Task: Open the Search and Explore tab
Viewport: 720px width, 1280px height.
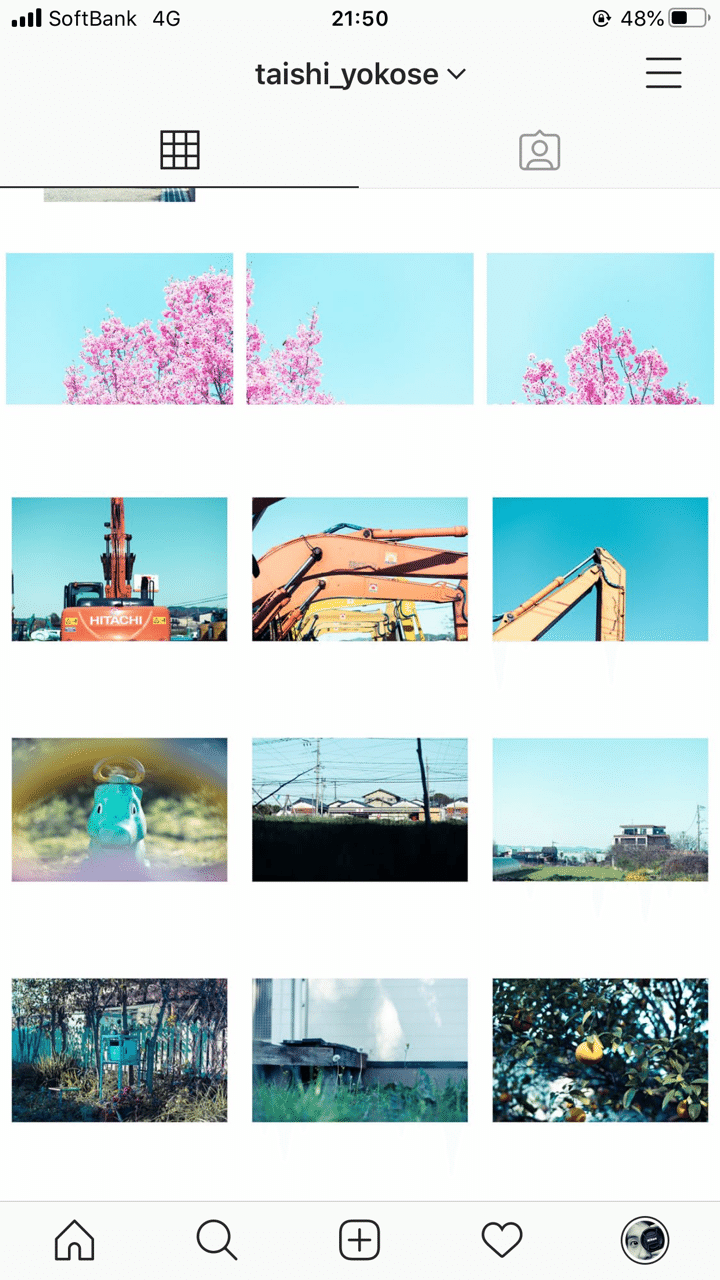Action: click(216, 1241)
